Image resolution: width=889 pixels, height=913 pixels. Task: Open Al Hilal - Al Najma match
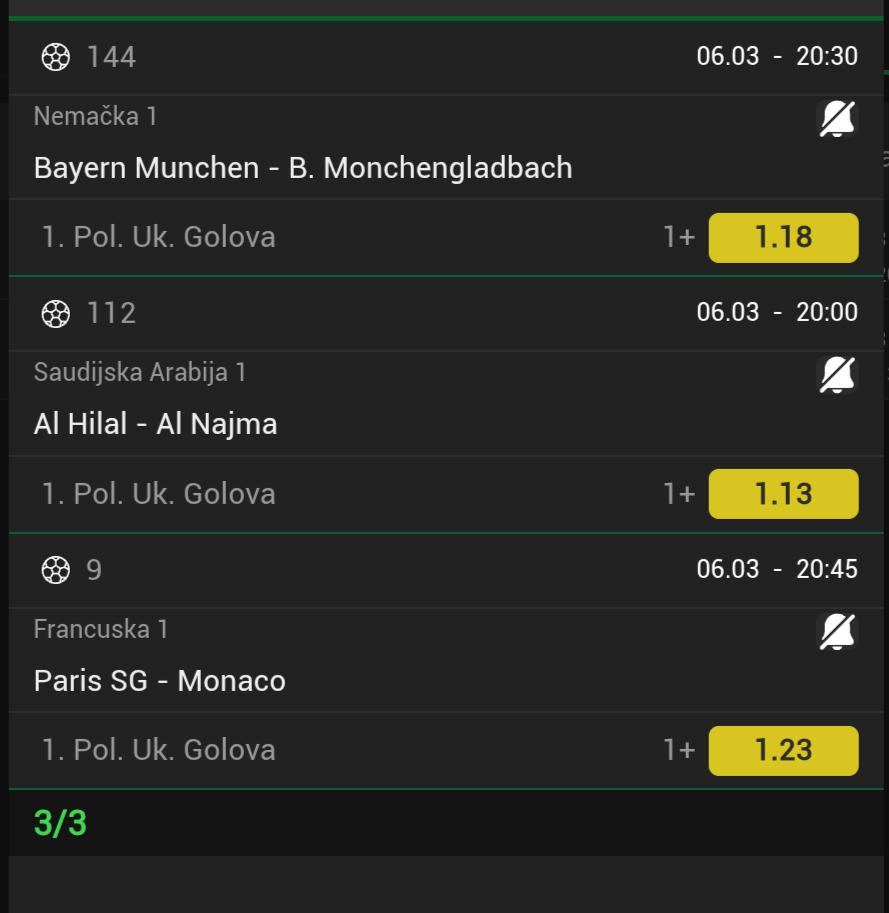[x=156, y=424]
